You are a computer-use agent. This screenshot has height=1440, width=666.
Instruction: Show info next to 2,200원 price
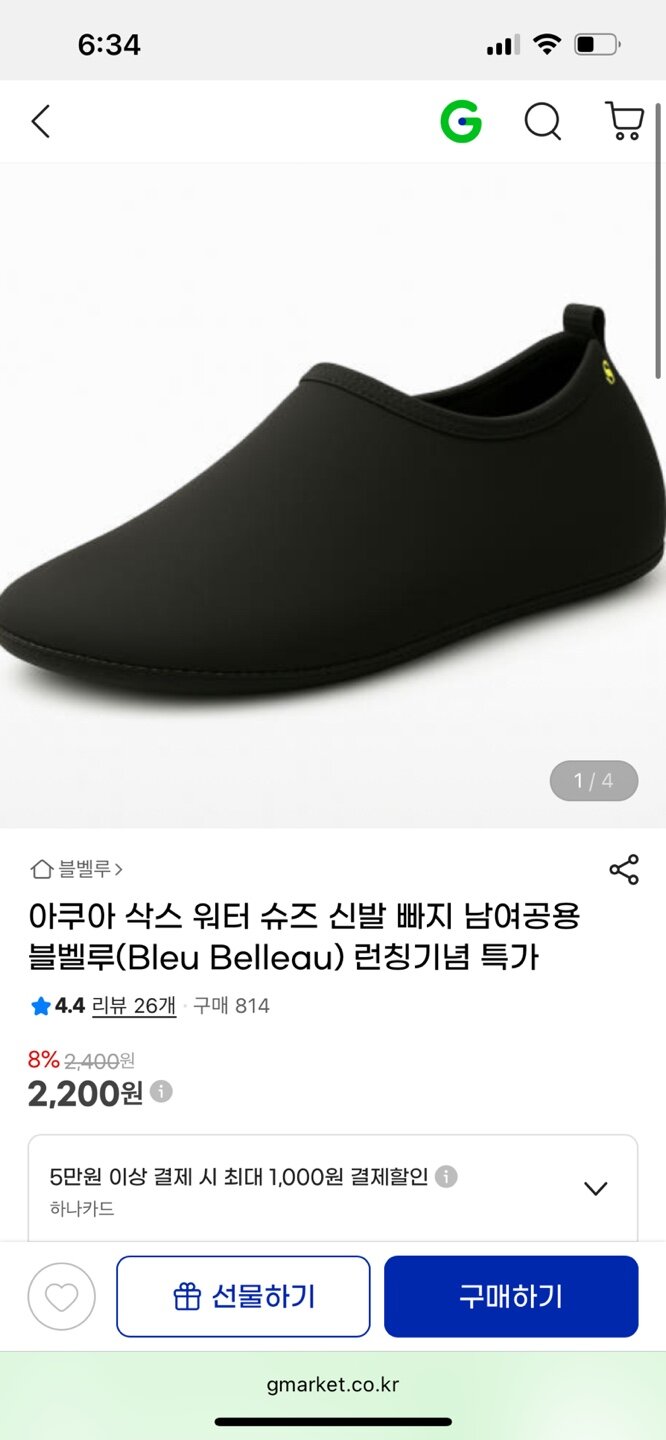click(x=161, y=1091)
